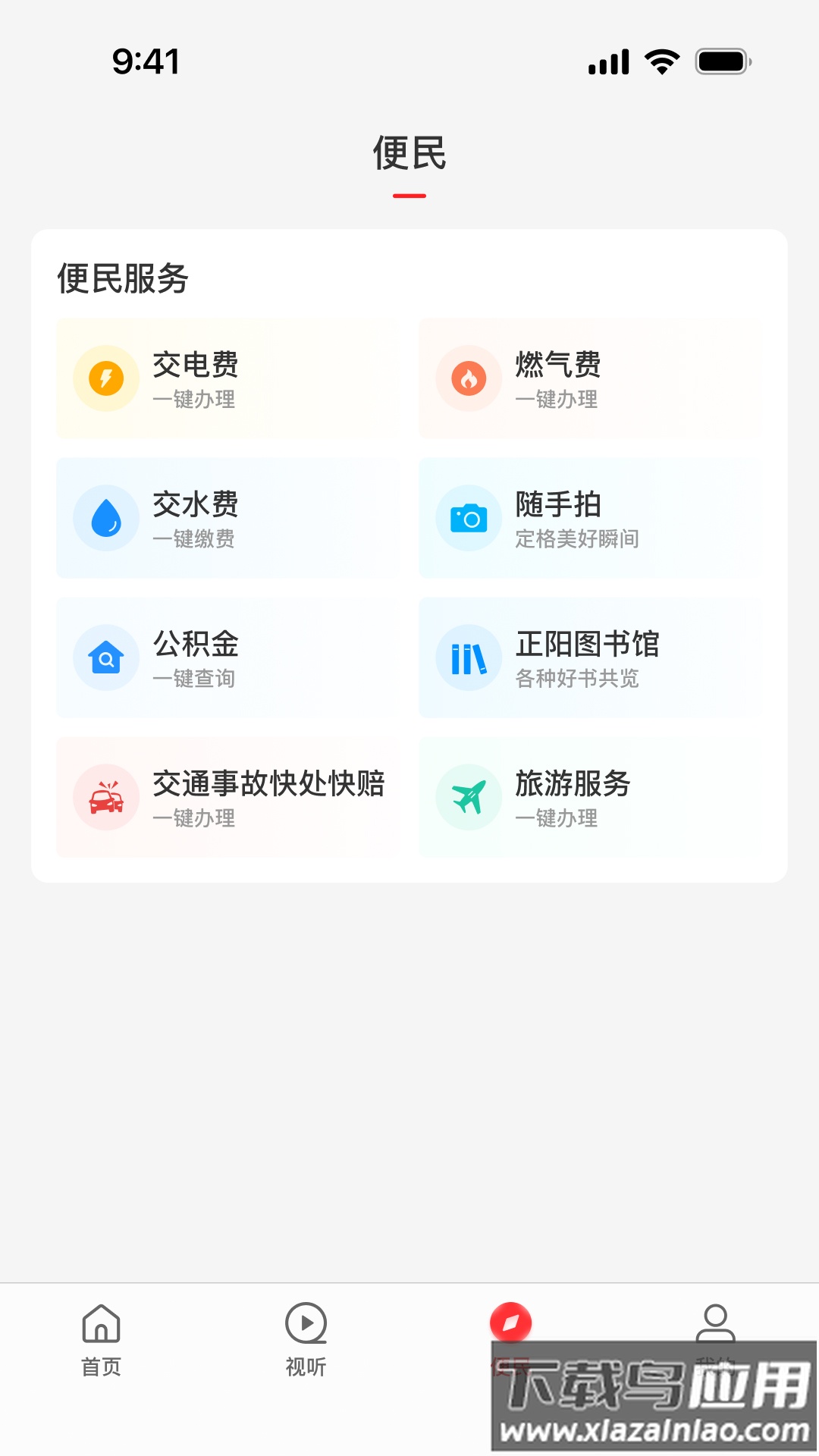Click the flame icon for 燃气费
The image size is (819, 1456).
click(x=469, y=378)
